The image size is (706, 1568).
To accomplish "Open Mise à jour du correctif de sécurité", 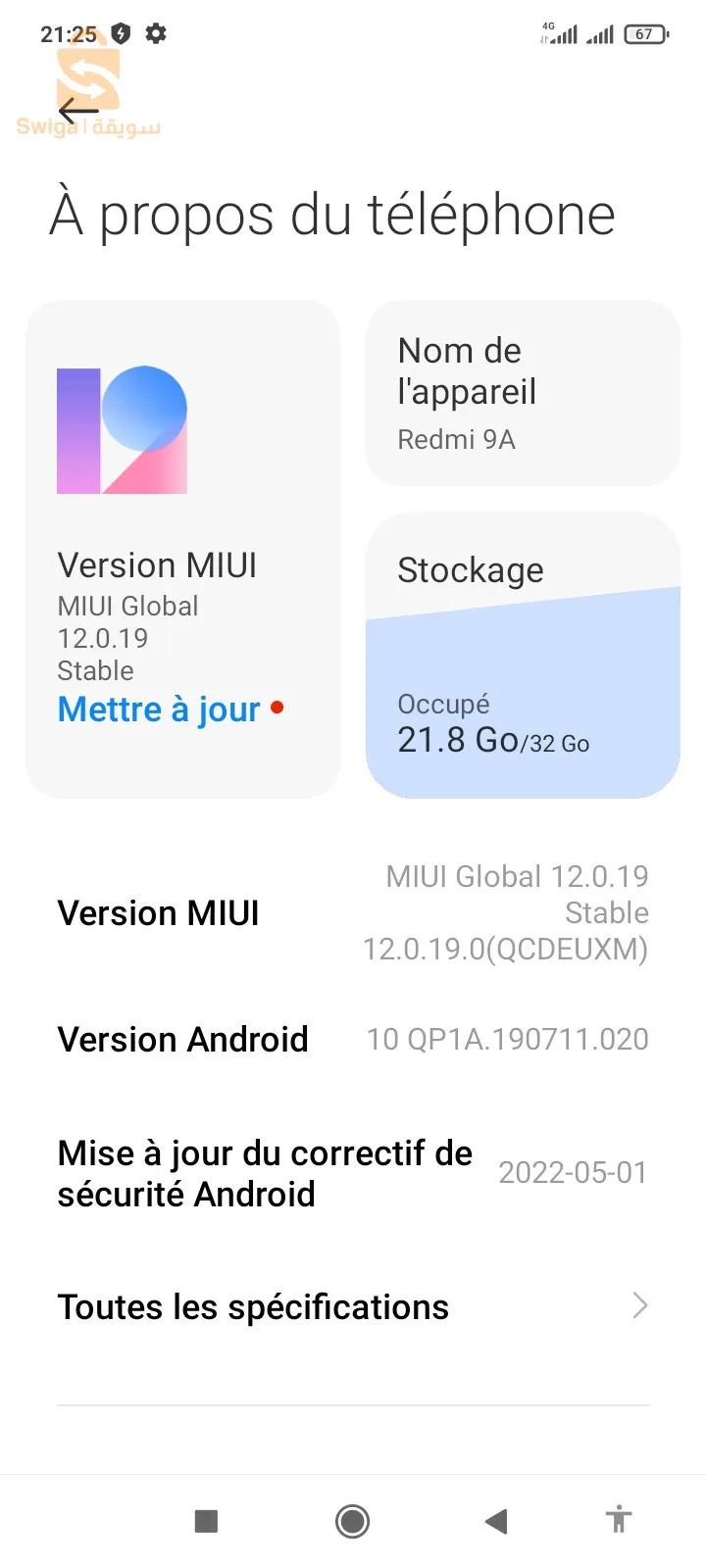I will pos(353,1173).
